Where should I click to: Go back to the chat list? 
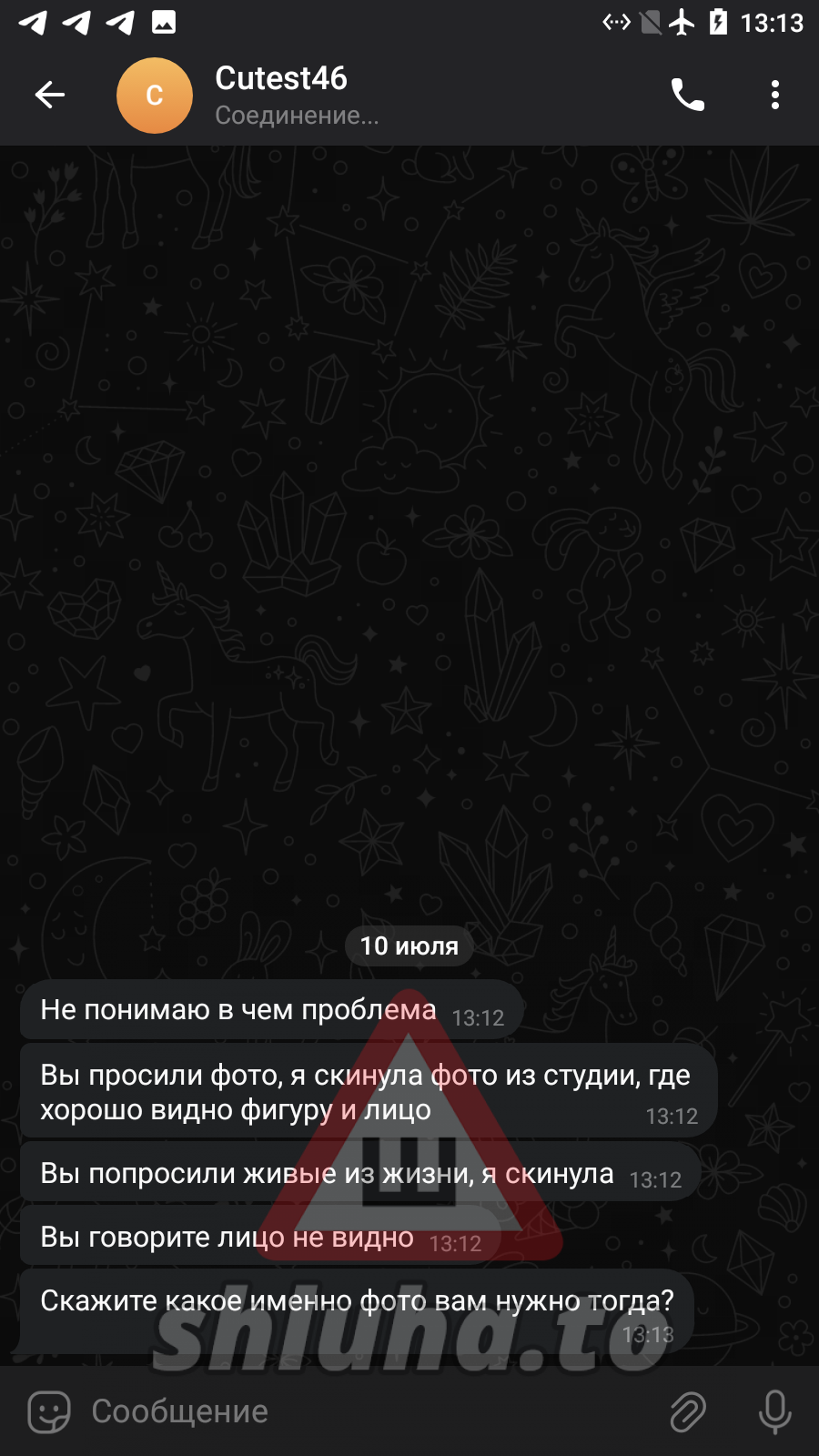tap(50, 95)
